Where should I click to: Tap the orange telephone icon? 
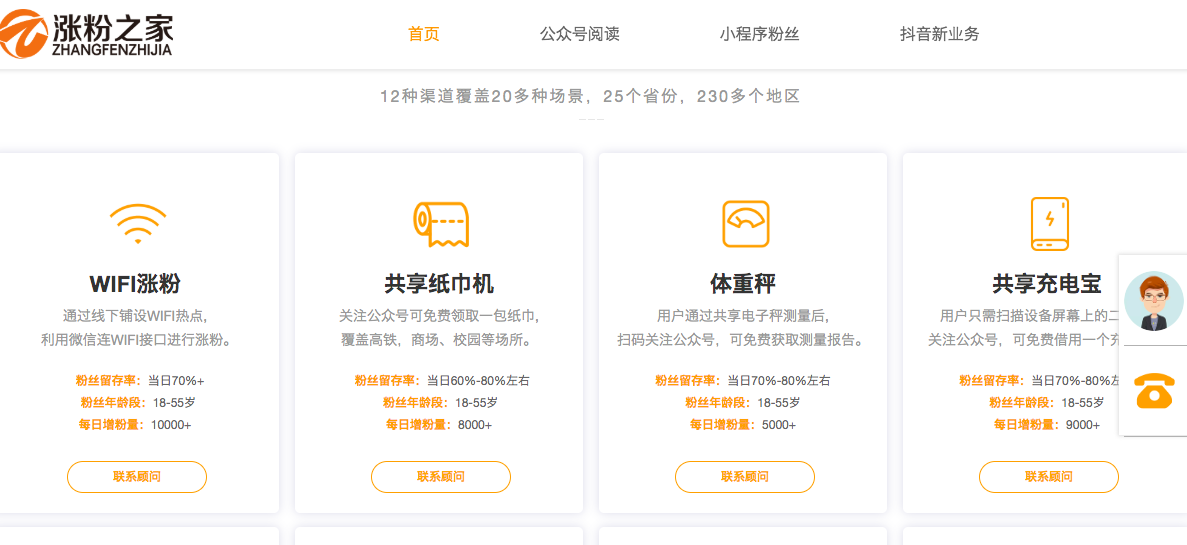pyautogui.click(x=1154, y=391)
